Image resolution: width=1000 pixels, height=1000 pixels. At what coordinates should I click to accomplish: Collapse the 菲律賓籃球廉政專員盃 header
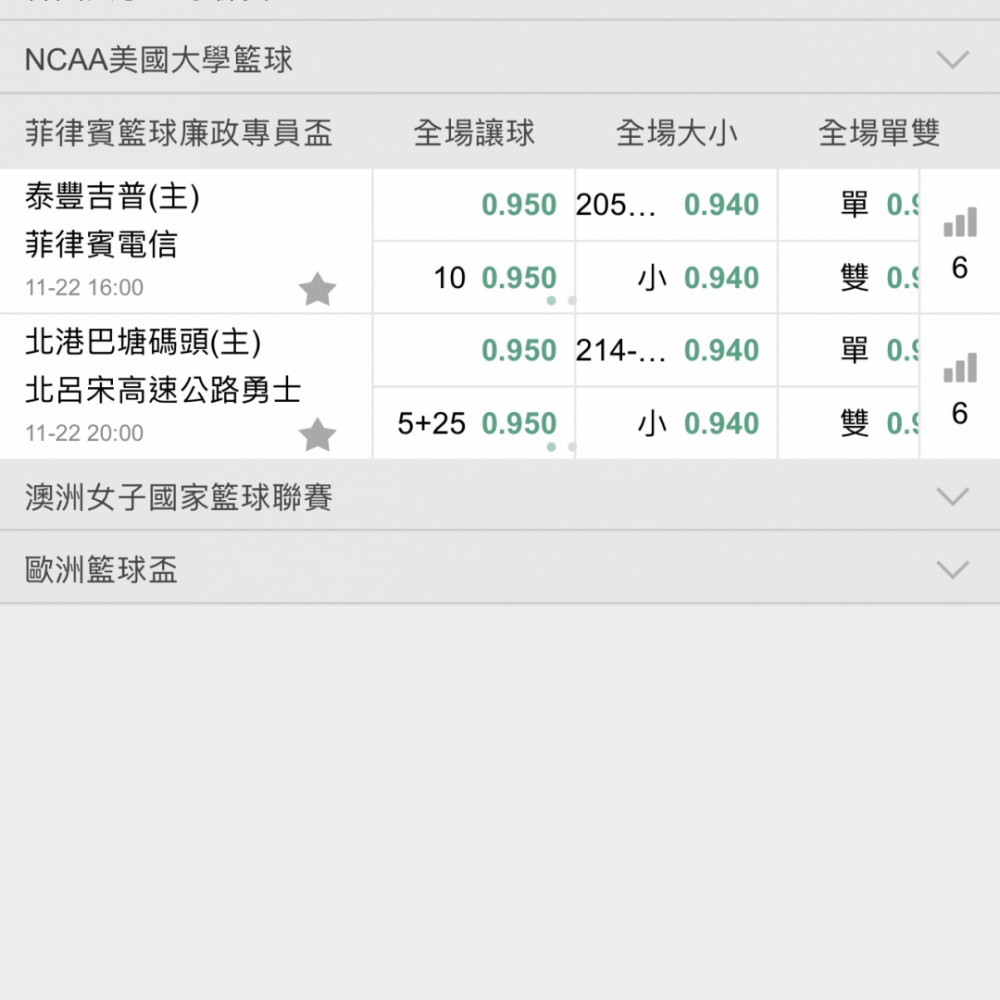[x=180, y=133]
